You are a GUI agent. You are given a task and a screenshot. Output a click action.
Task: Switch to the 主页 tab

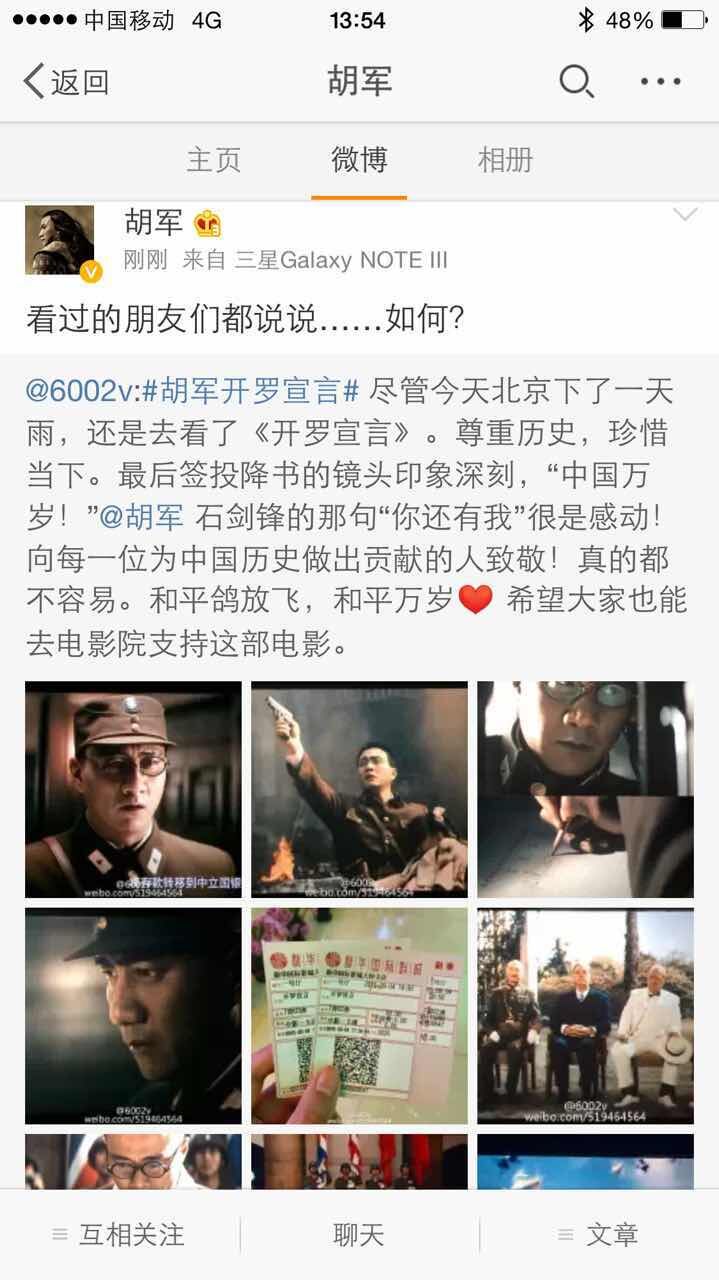(214, 160)
